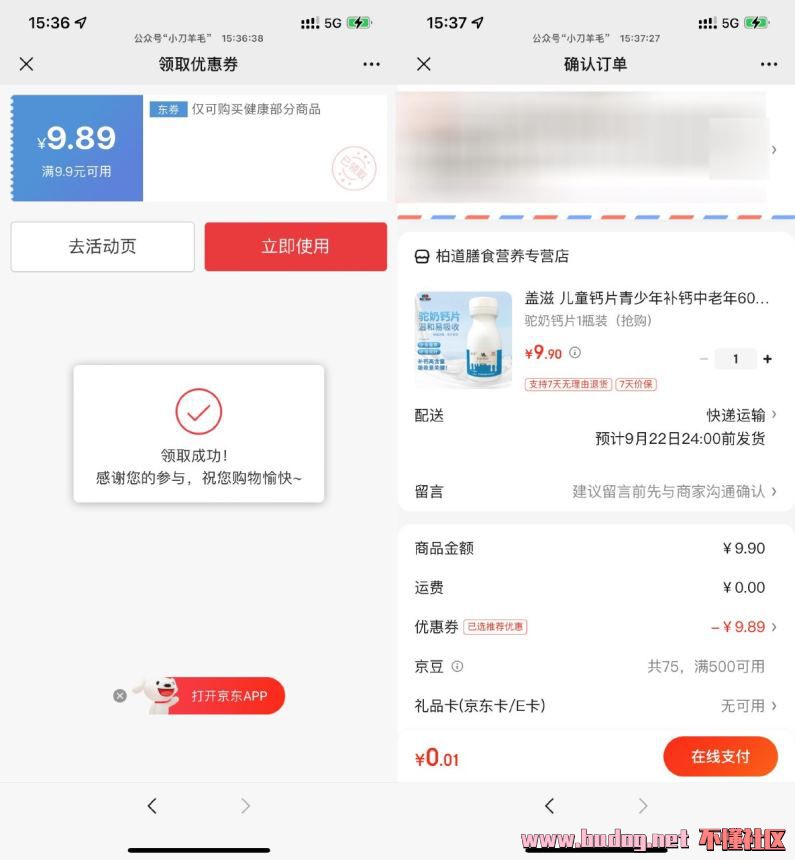Screen dimensions: 795x860
Task: Open overflow menu on 确认订单 page
Action: (x=768, y=64)
